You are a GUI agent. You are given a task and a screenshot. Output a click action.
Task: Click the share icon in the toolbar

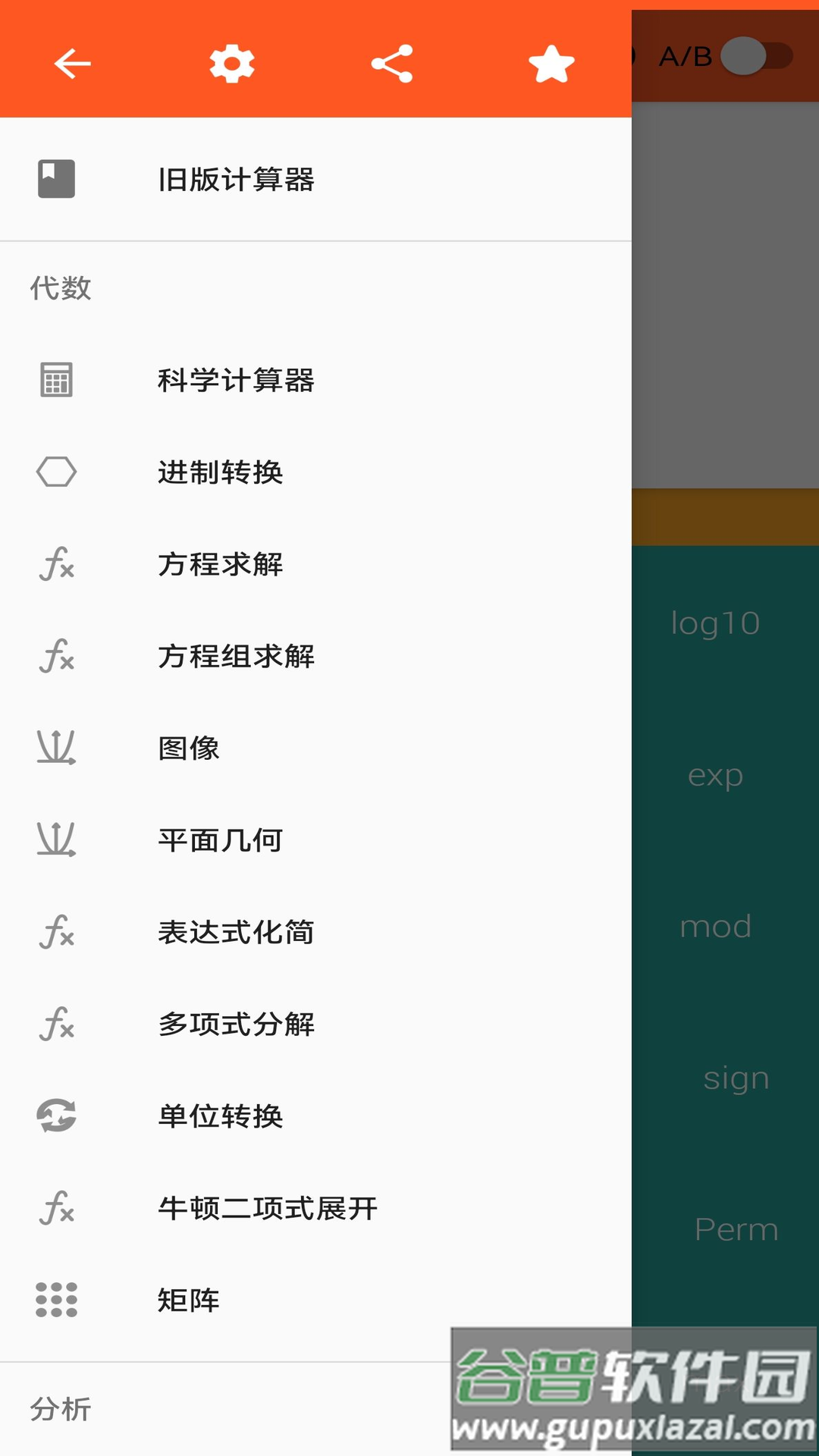(392, 63)
